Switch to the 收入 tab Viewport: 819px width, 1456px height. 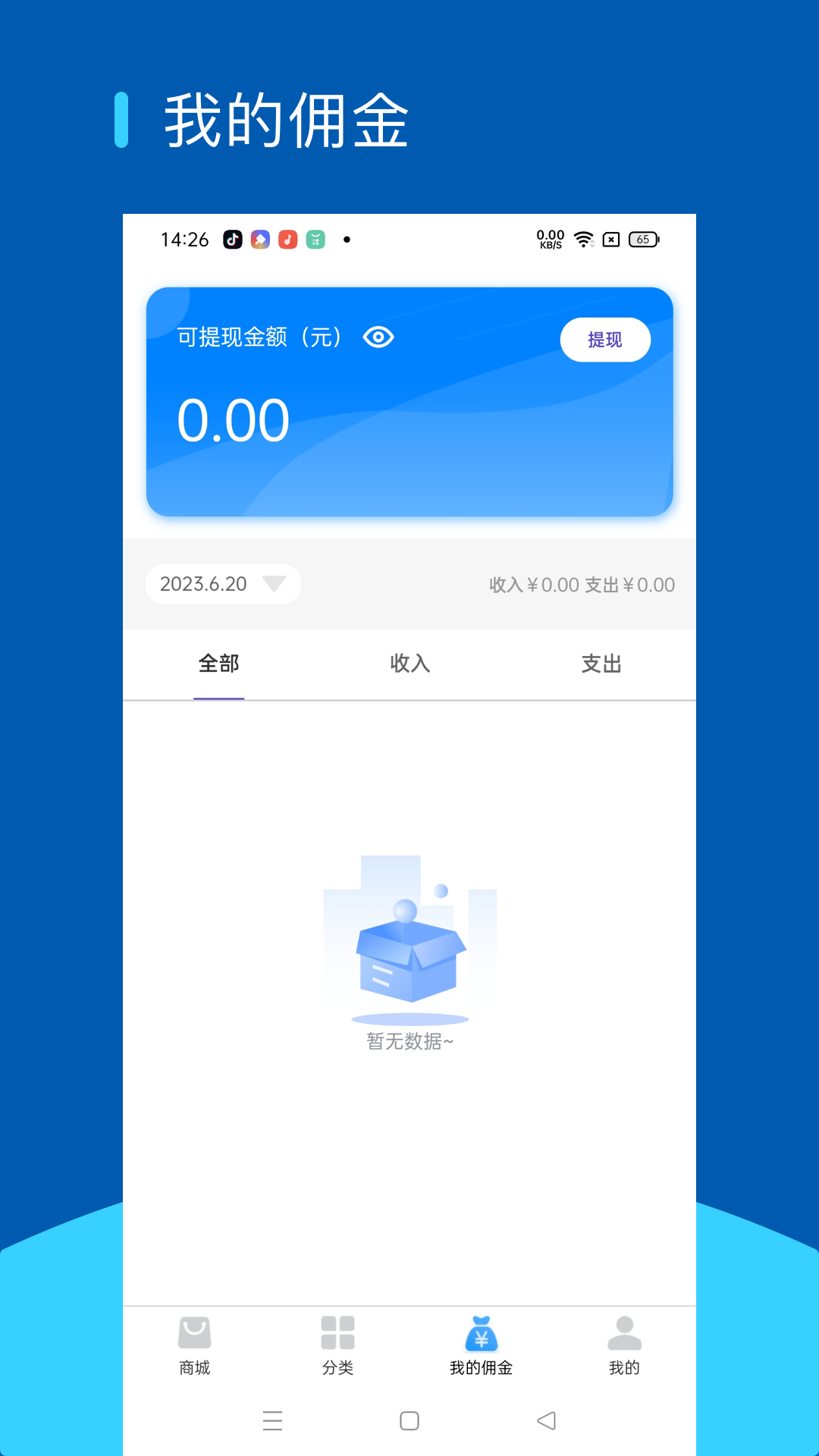click(409, 664)
